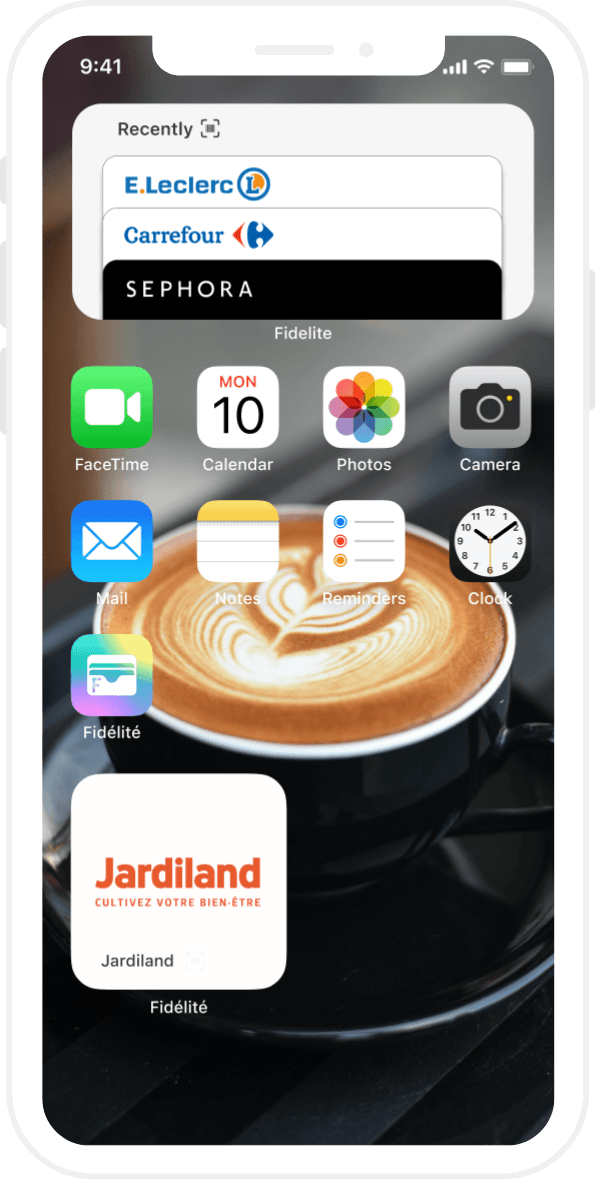Viewport: 600px width, 1180px height.
Task: Open the Carrefour loyalty card
Action: 300,236
